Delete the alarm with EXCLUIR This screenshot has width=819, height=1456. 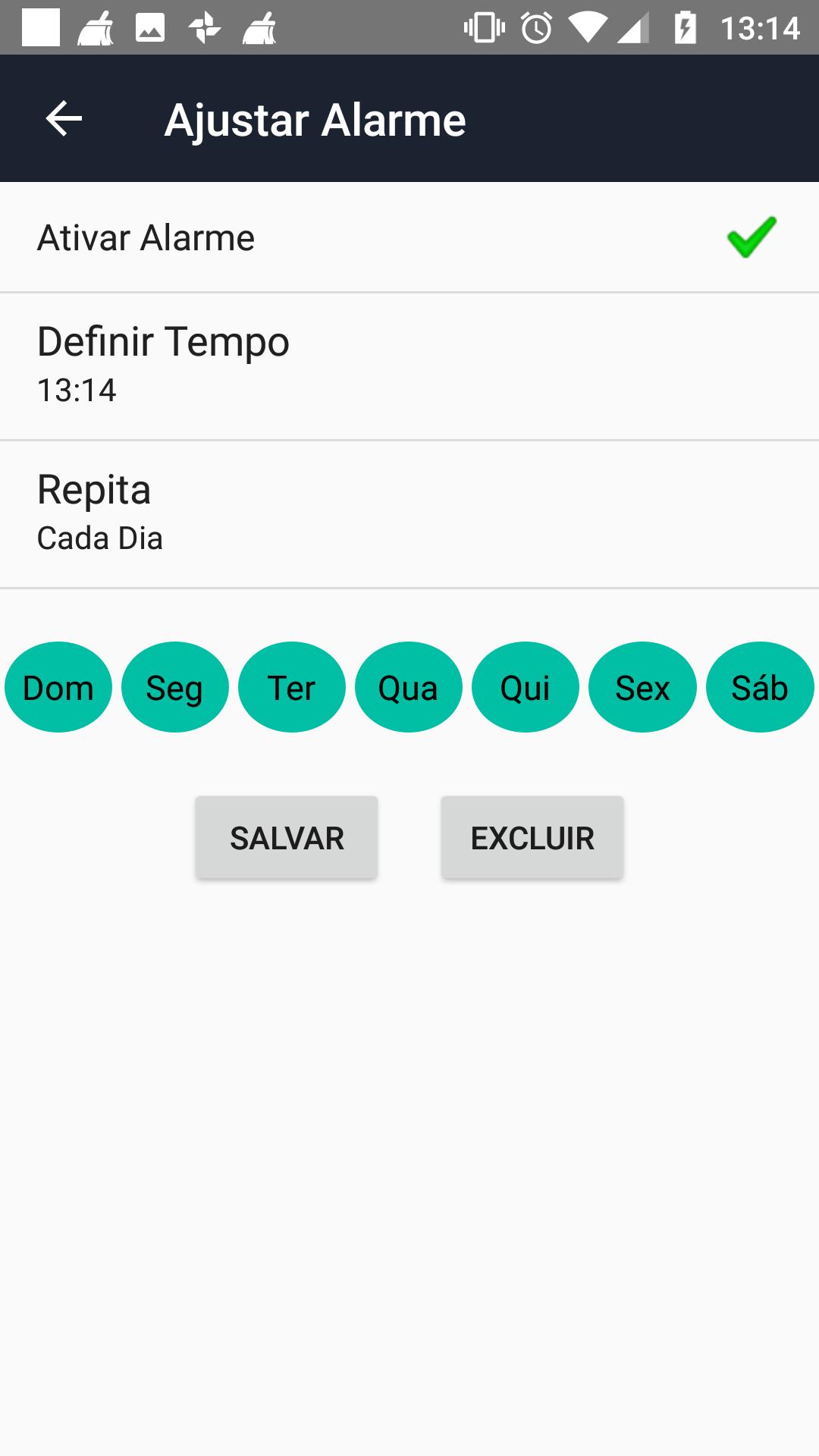(532, 837)
